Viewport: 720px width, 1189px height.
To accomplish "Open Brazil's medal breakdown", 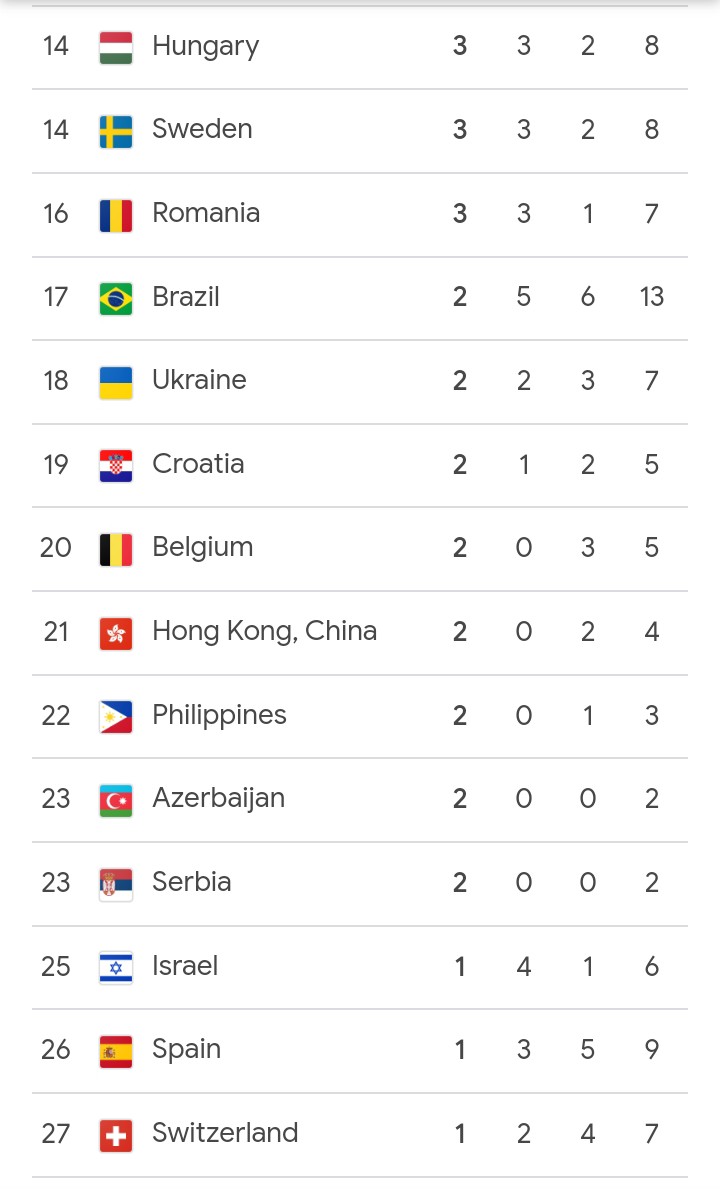I will [x=360, y=298].
